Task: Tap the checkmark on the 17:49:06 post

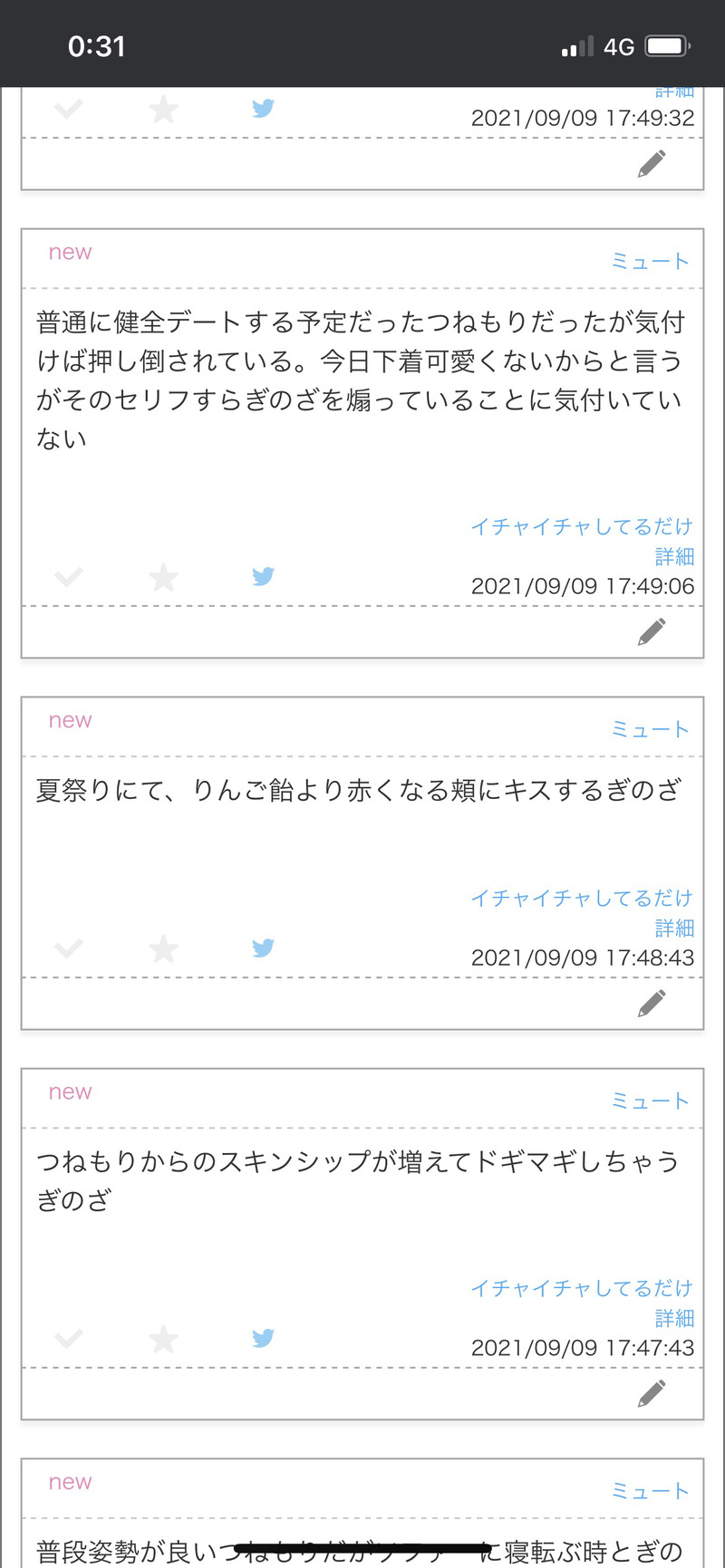Action: [x=69, y=576]
